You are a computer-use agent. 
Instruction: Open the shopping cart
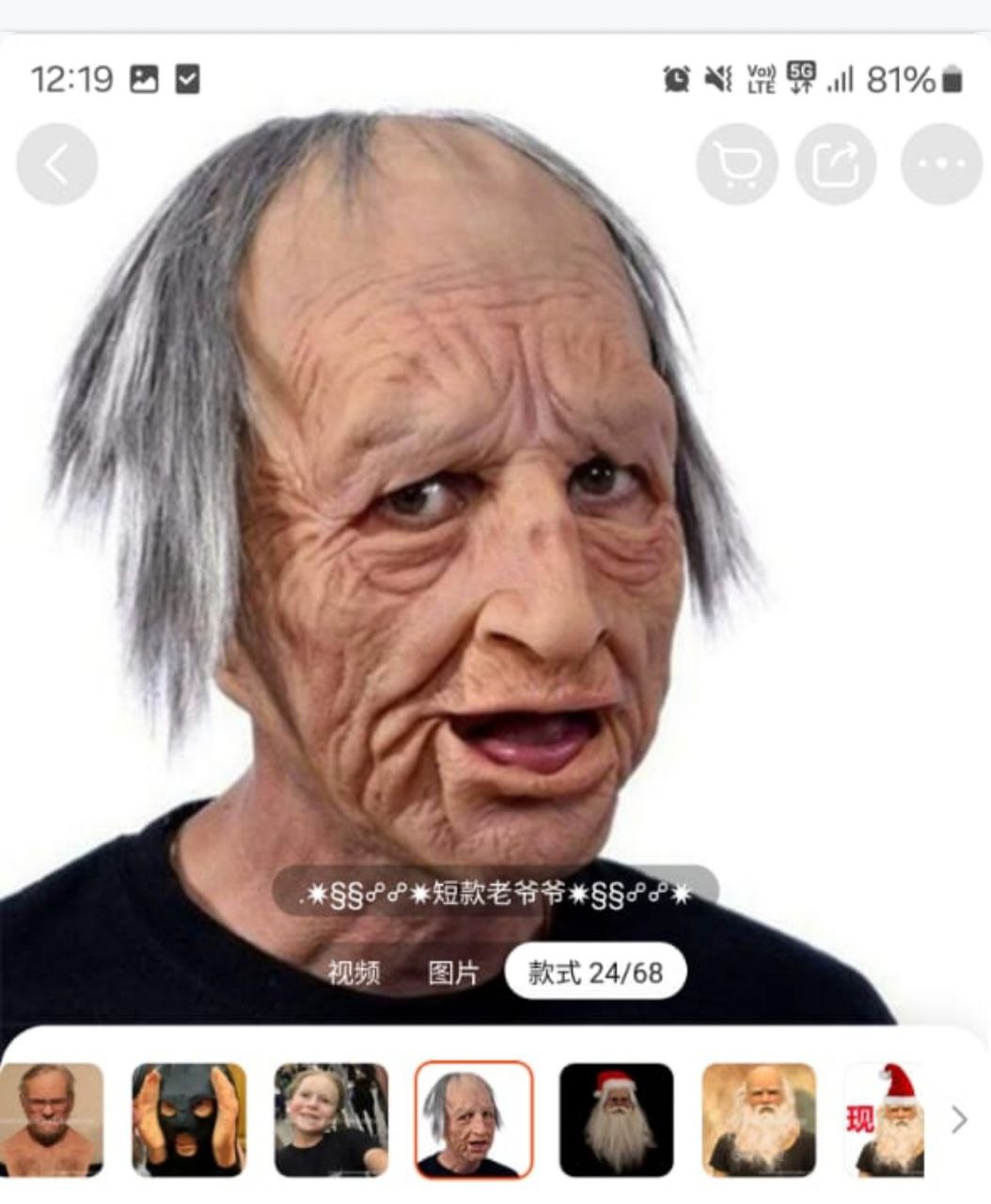pyautogui.click(x=736, y=165)
